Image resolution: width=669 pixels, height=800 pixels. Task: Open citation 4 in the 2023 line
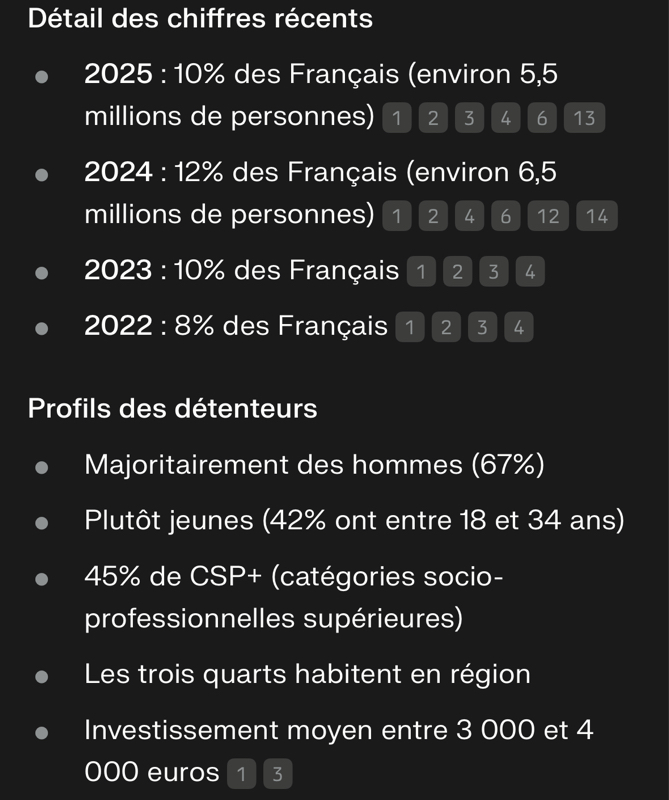point(530,272)
